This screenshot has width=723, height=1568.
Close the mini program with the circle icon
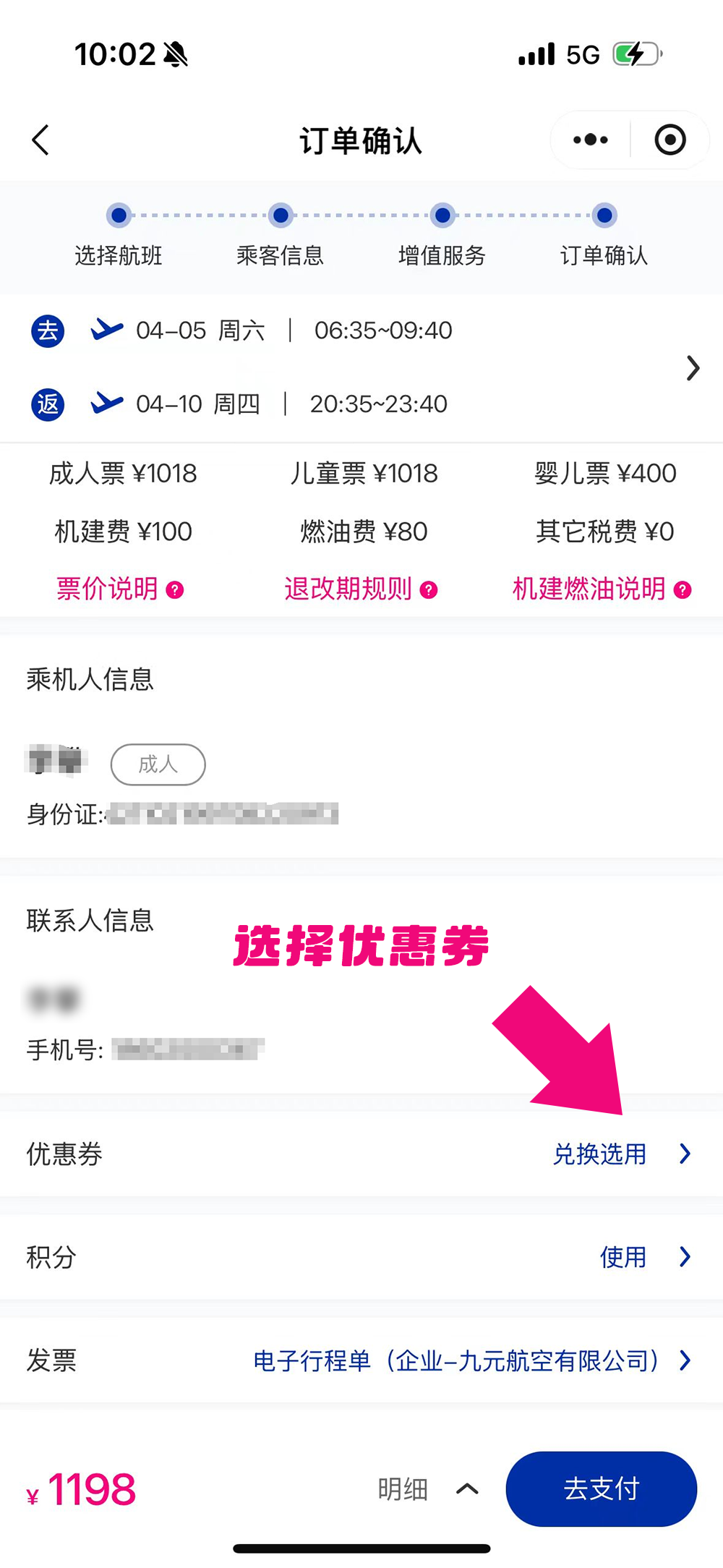669,140
